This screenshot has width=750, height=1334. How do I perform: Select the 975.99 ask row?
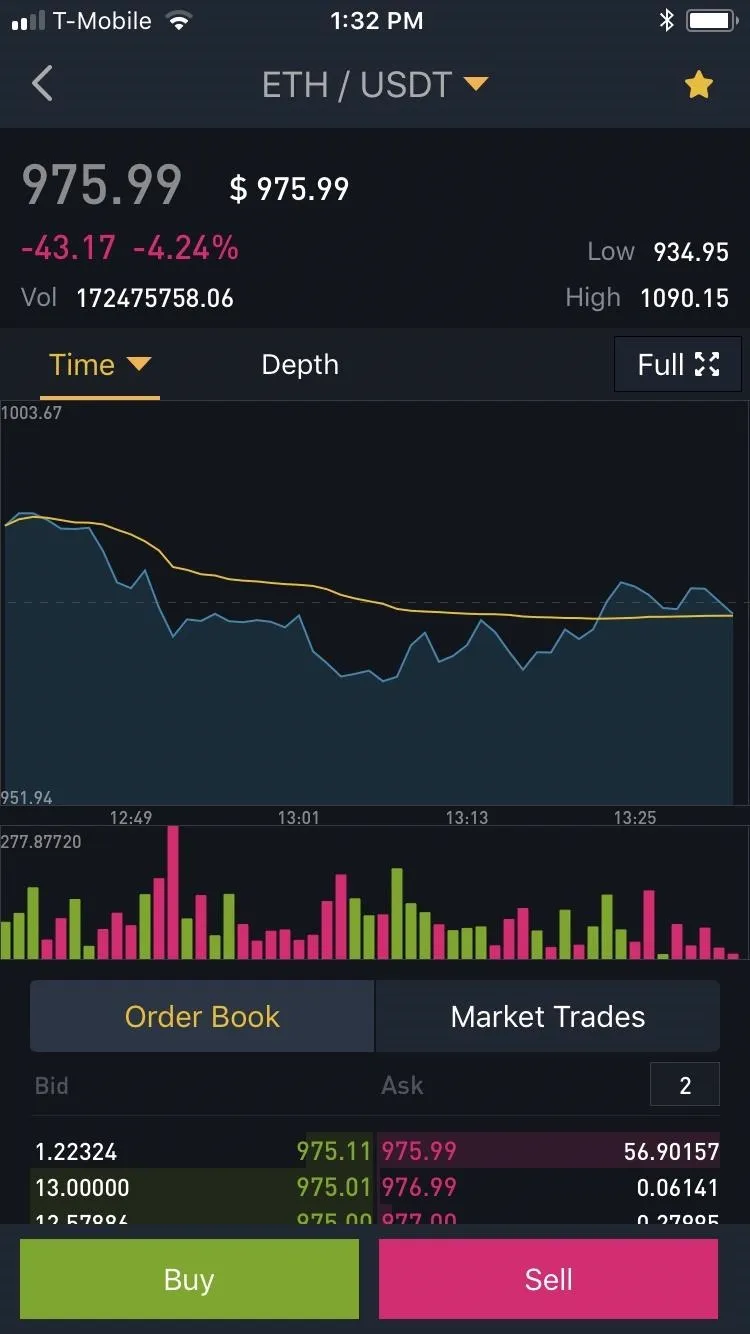click(x=549, y=1151)
